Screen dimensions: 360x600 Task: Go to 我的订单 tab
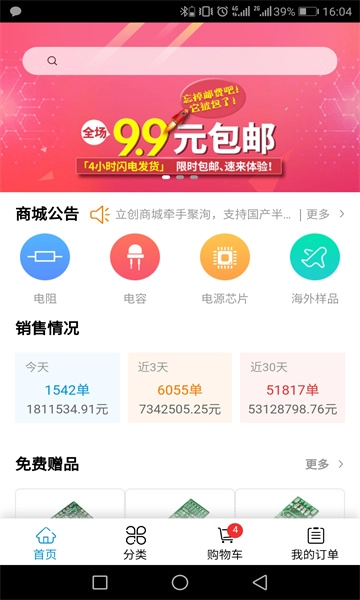315,543
